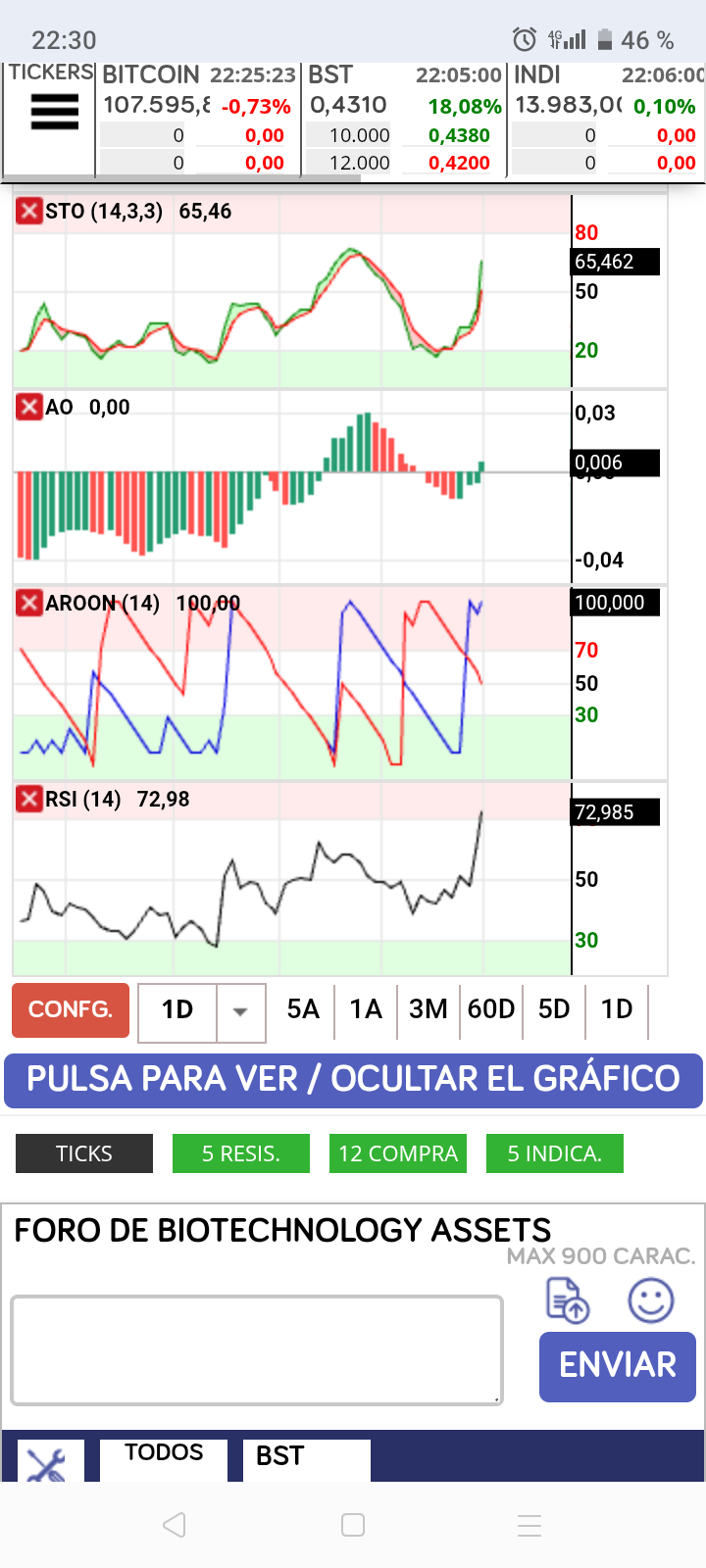Viewport: 706px width, 1568px height.
Task: Expand the 1D timeframe dropdown arrow
Action: pyautogui.click(x=240, y=1011)
